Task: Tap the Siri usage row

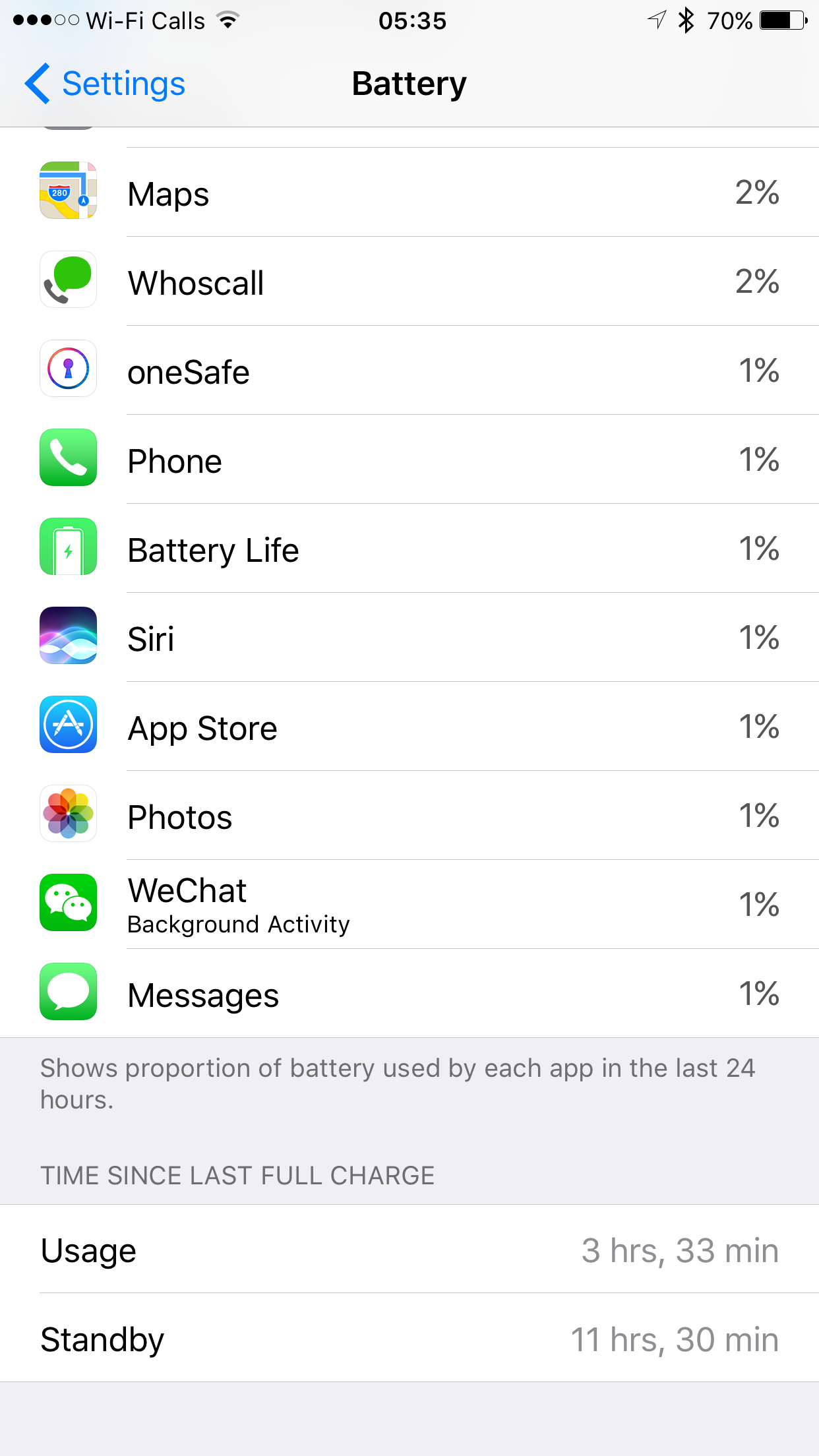Action: click(409, 638)
